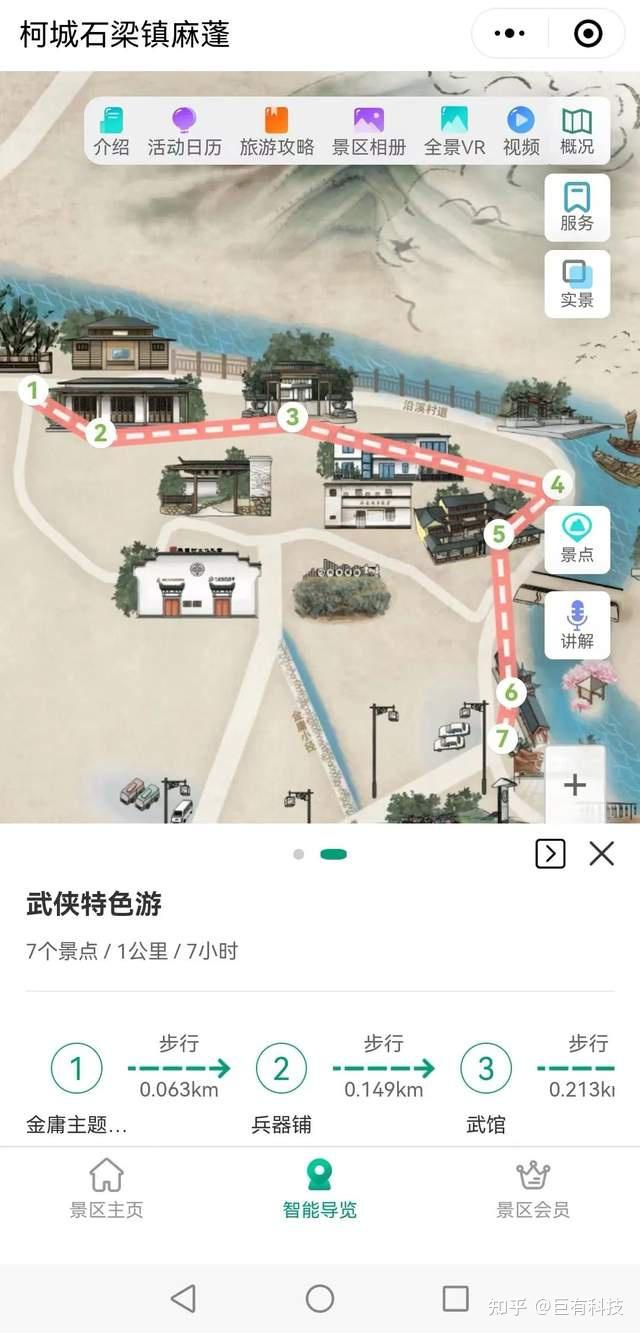Launch the 全景VR panorama view
Screen dimensions: 640x1333
454,131
